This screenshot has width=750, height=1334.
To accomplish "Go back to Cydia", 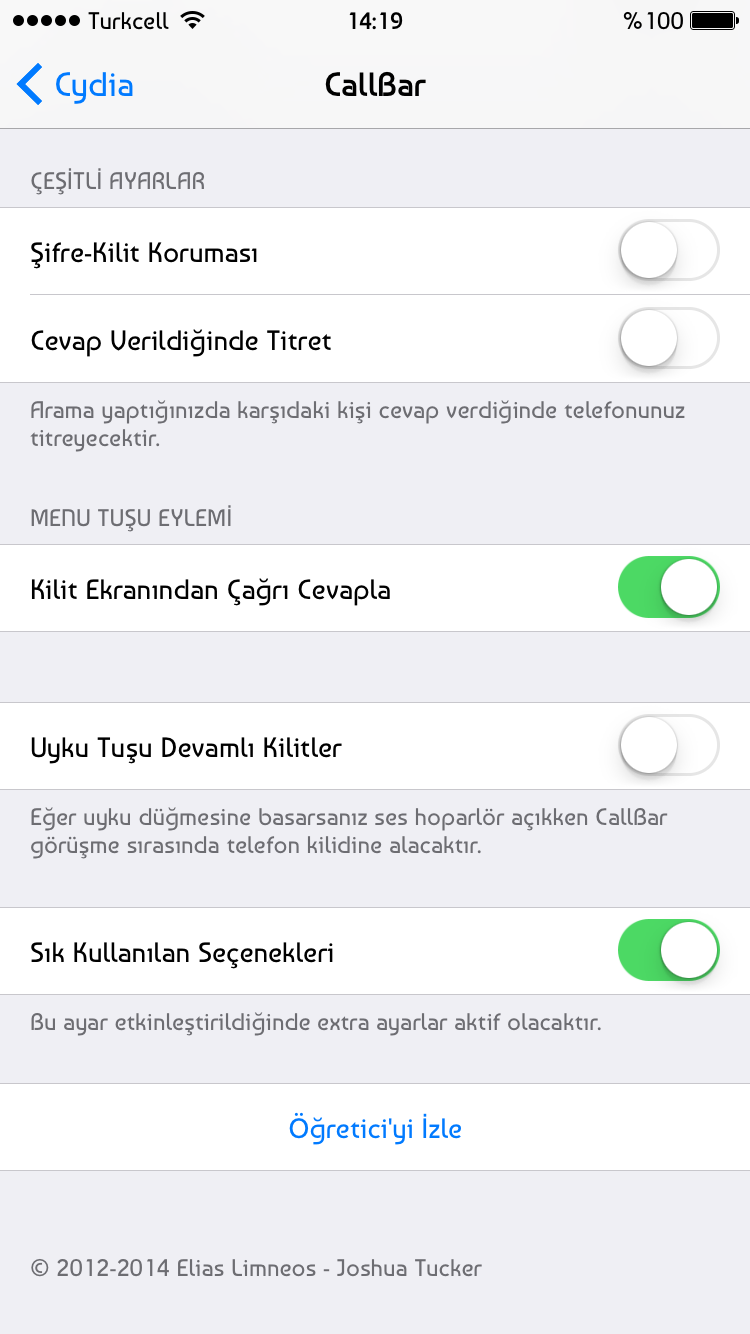I will click(75, 85).
